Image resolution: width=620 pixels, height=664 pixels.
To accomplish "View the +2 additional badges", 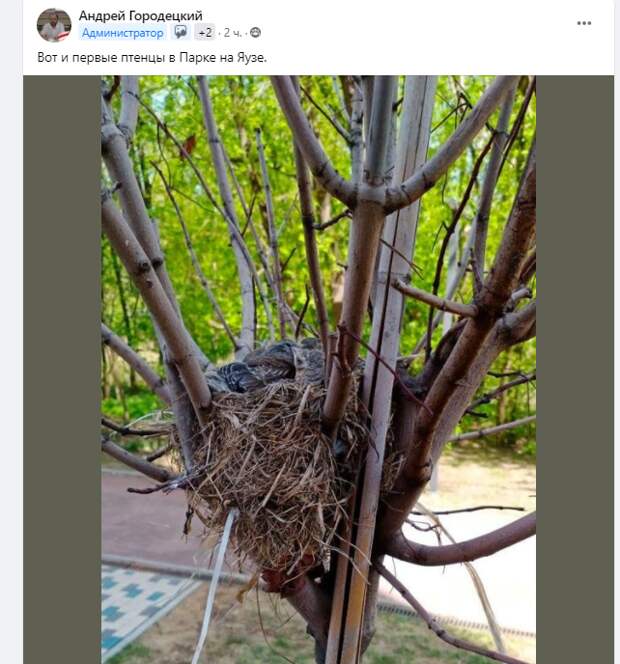I will pyautogui.click(x=204, y=33).
